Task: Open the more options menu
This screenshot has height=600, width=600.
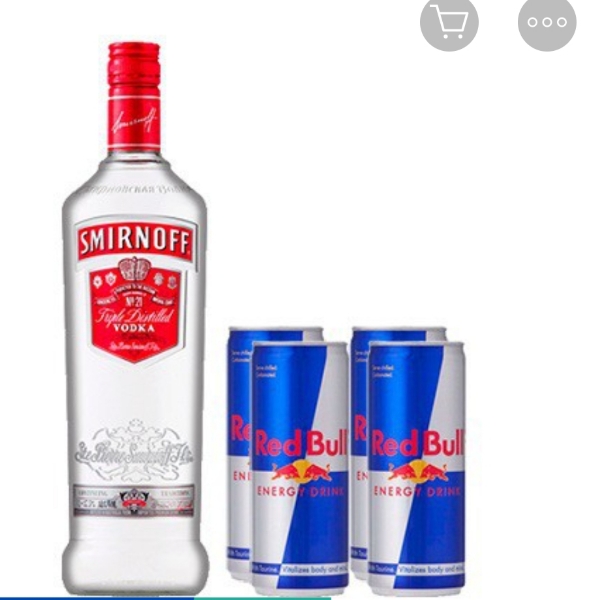Action: (x=547, y=21)
